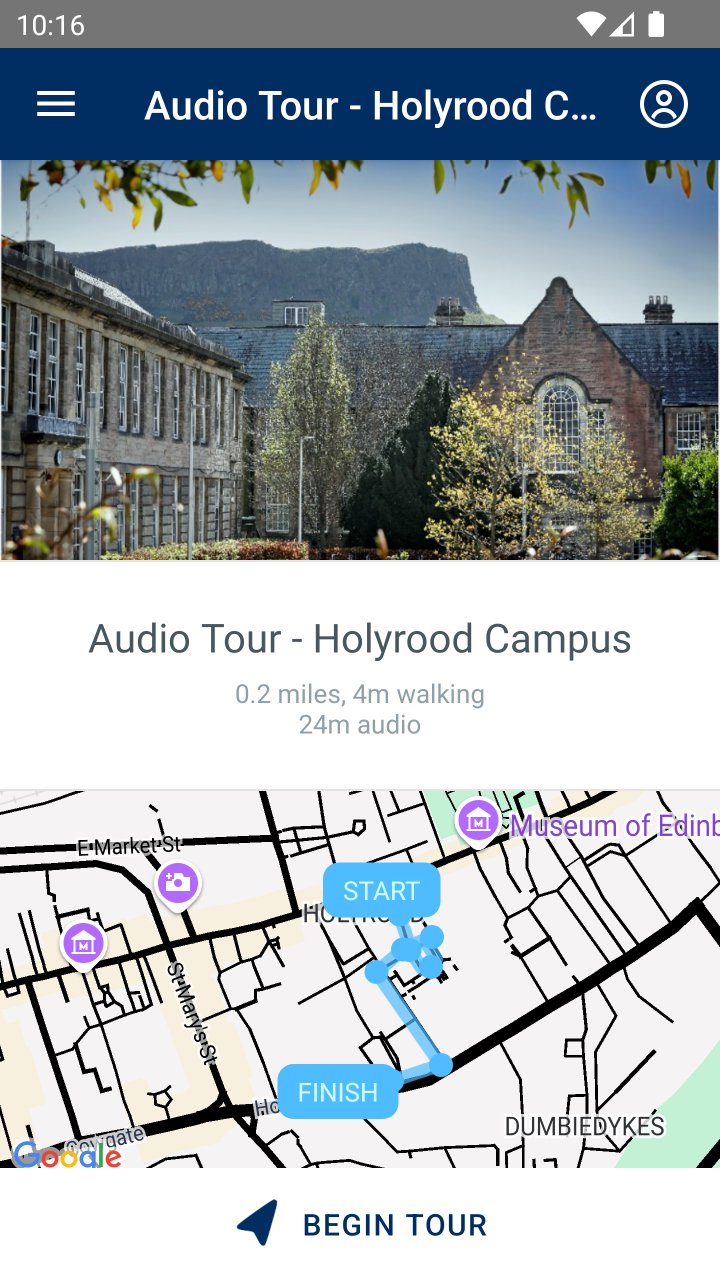Tap the START marker on the map
720x1280 pixels.
point(381,890)
